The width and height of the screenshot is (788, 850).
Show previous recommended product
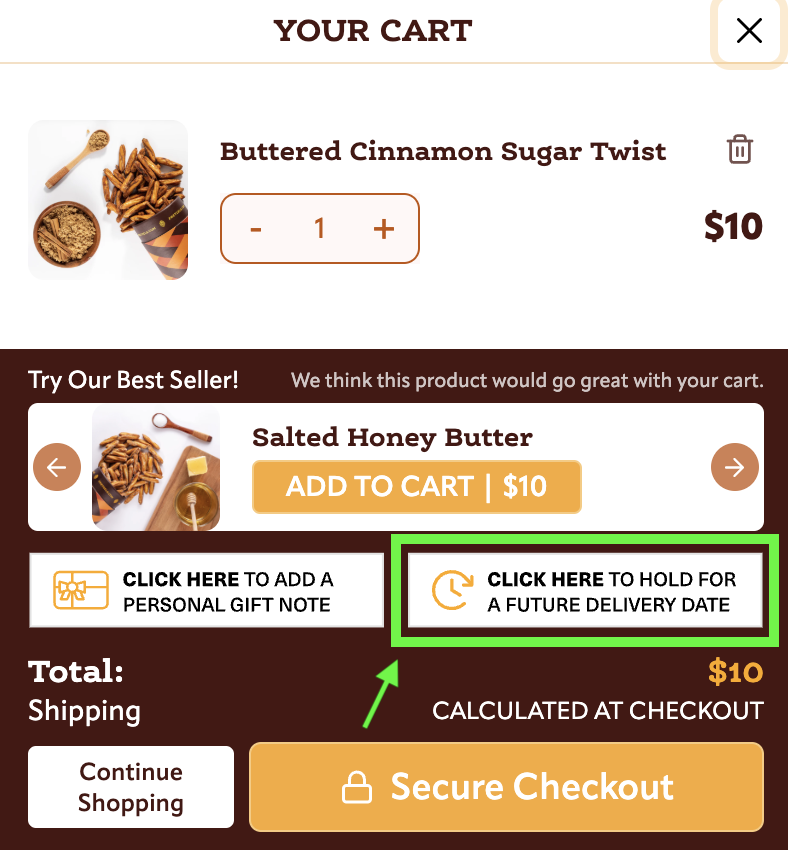coord(57,467)
